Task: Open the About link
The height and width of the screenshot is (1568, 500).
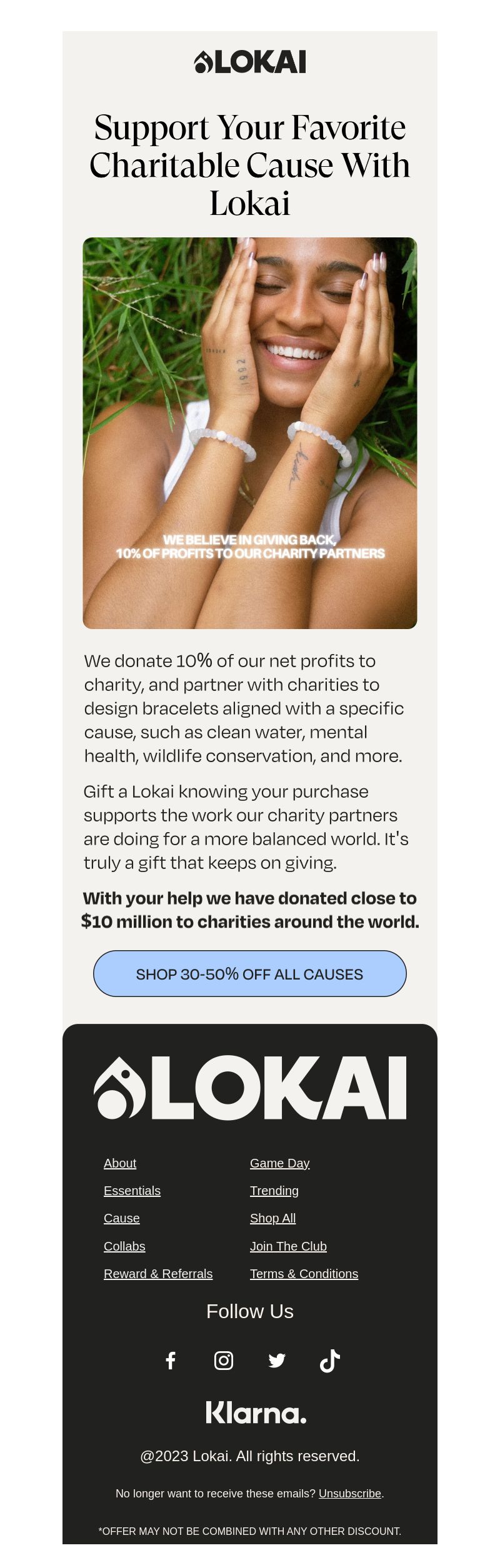Action: click(120, 1163)
